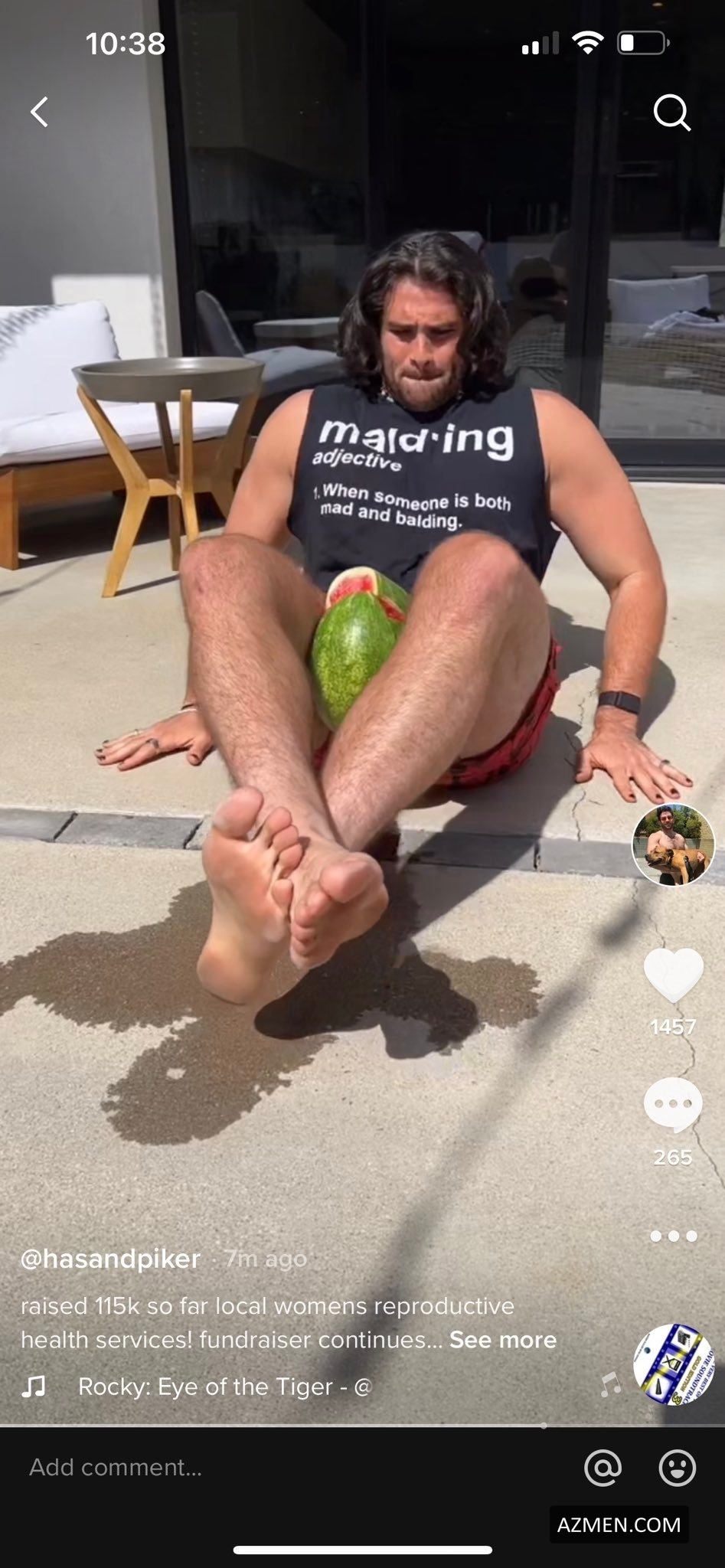Viewport: 725px width, 1568px height.
Task: Open the comments bubble with 265
Action: [673, 1105]
